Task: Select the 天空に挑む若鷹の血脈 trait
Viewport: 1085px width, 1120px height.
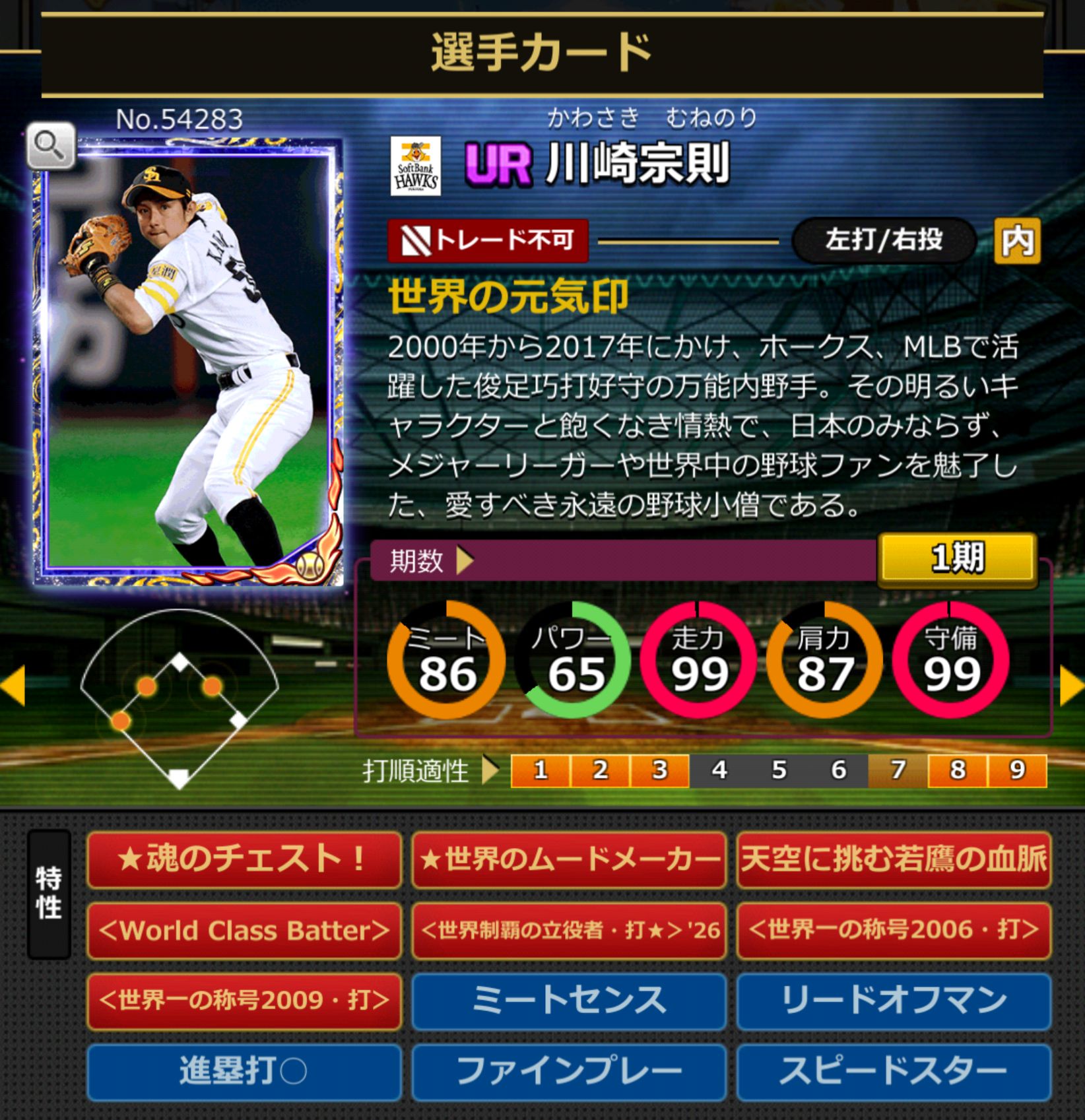Action: tap(894, 859)
